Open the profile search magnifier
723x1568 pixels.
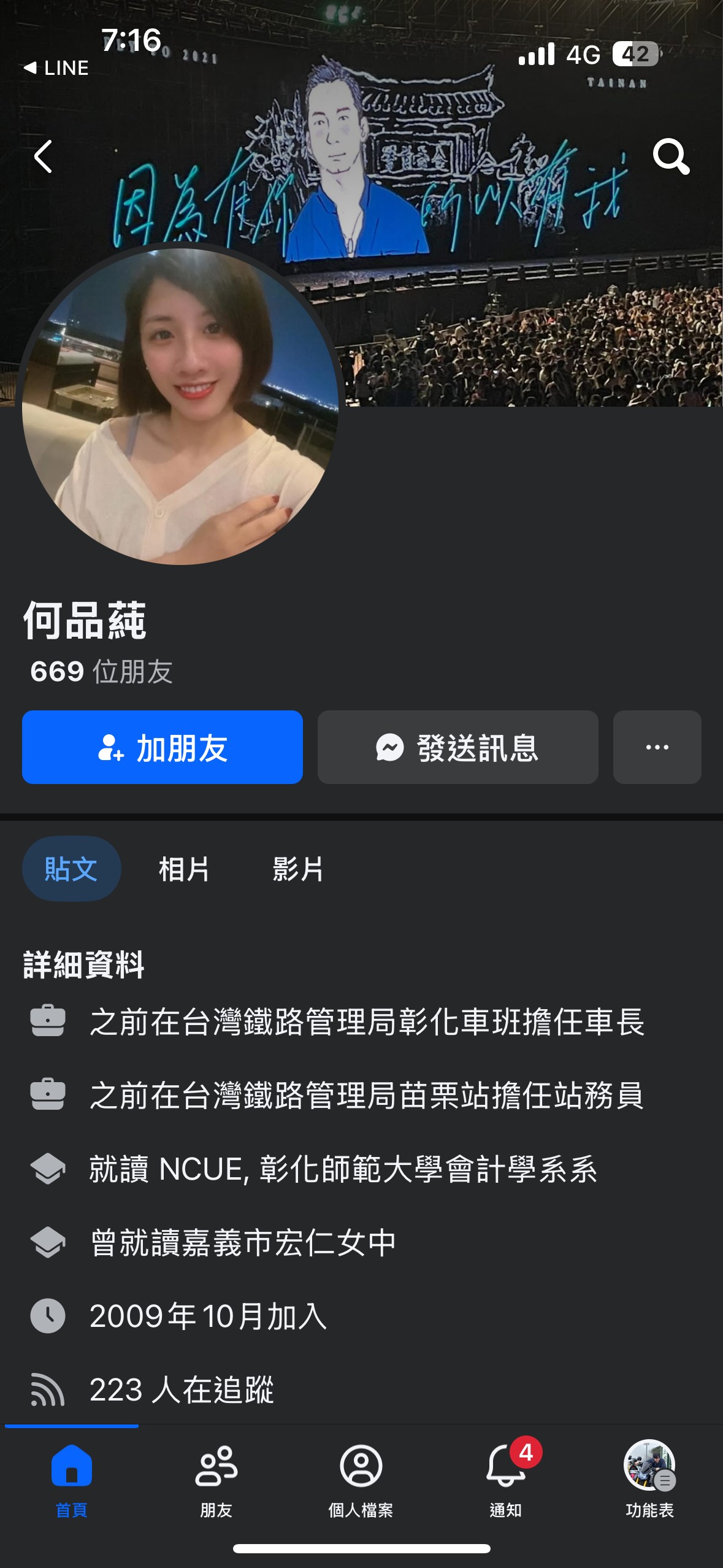670,157
